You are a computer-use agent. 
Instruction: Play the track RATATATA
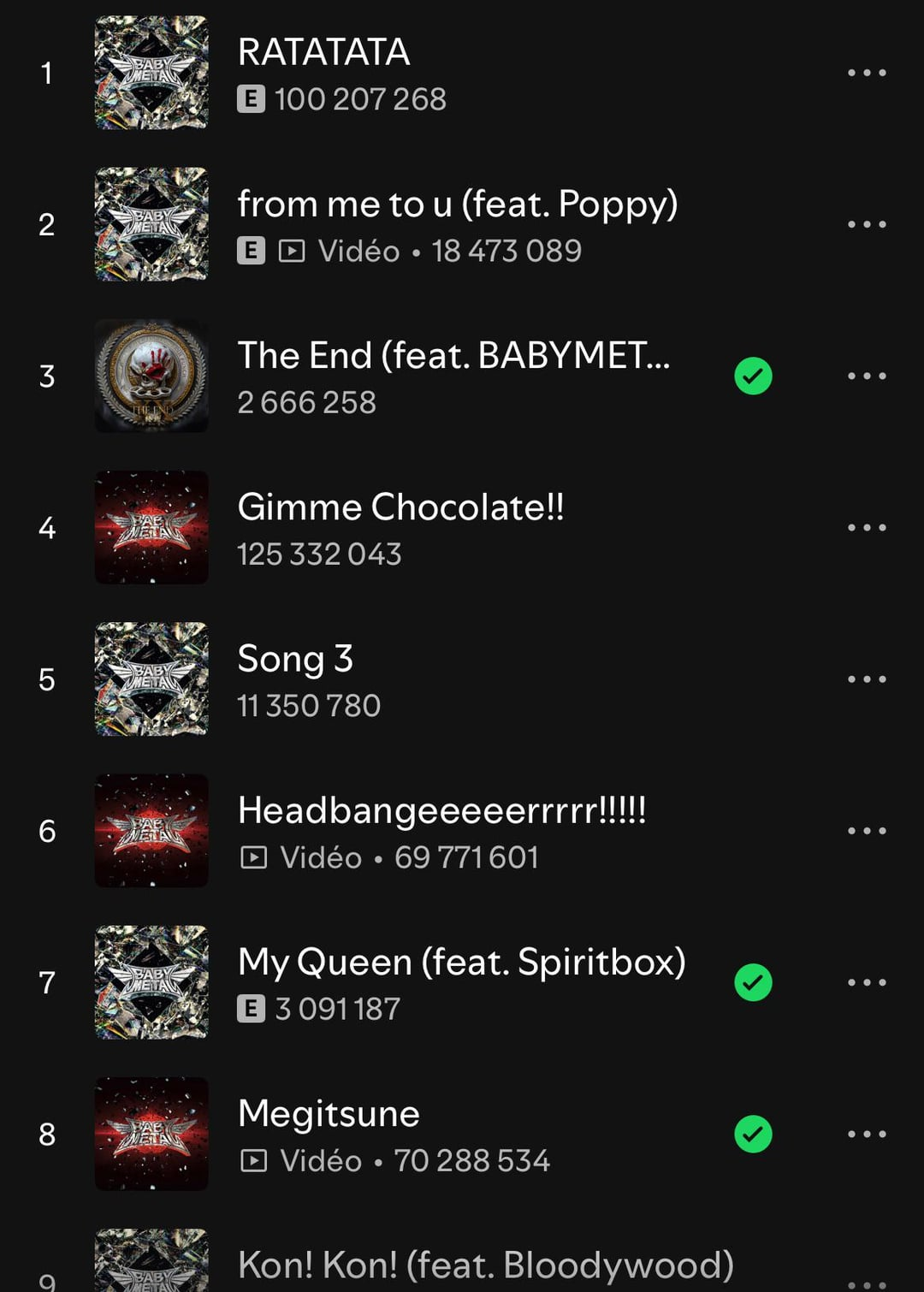point(323,53)
